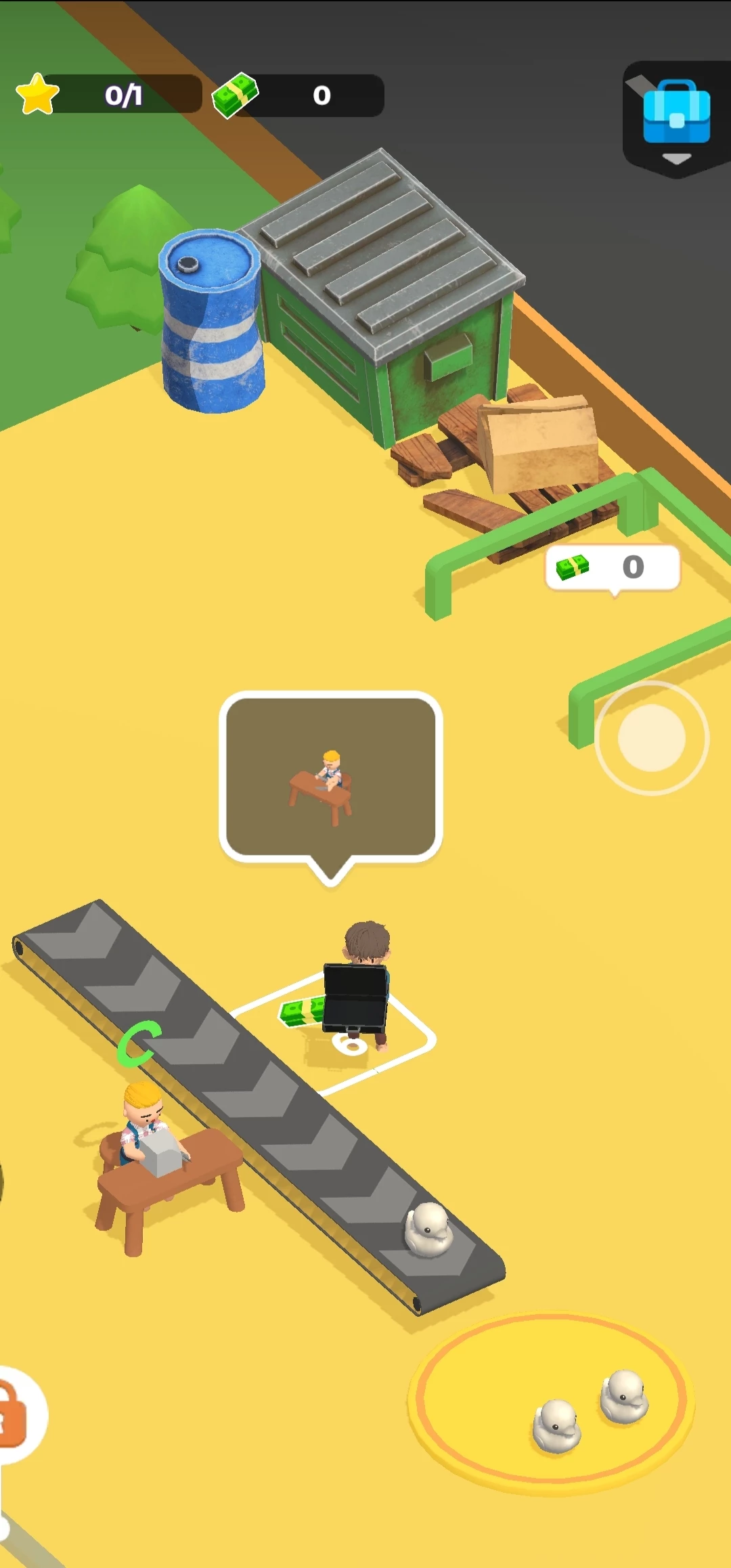Tap the orange lock button

coord(15,1415)
